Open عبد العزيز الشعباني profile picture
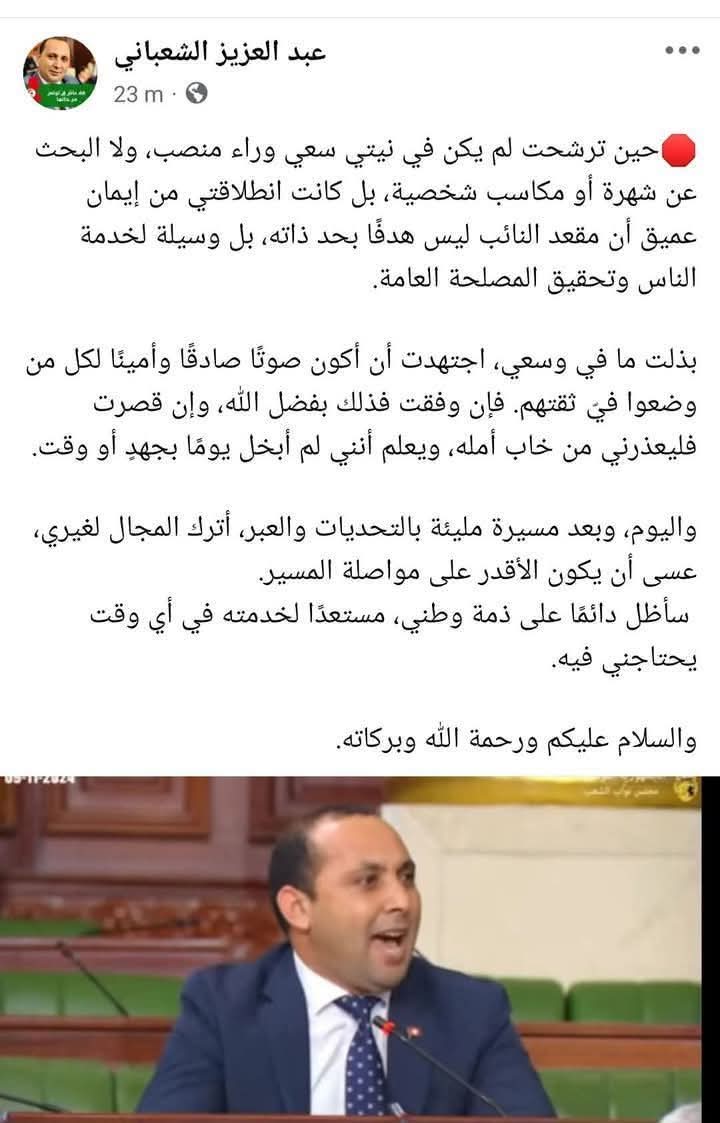 [60, 73]
